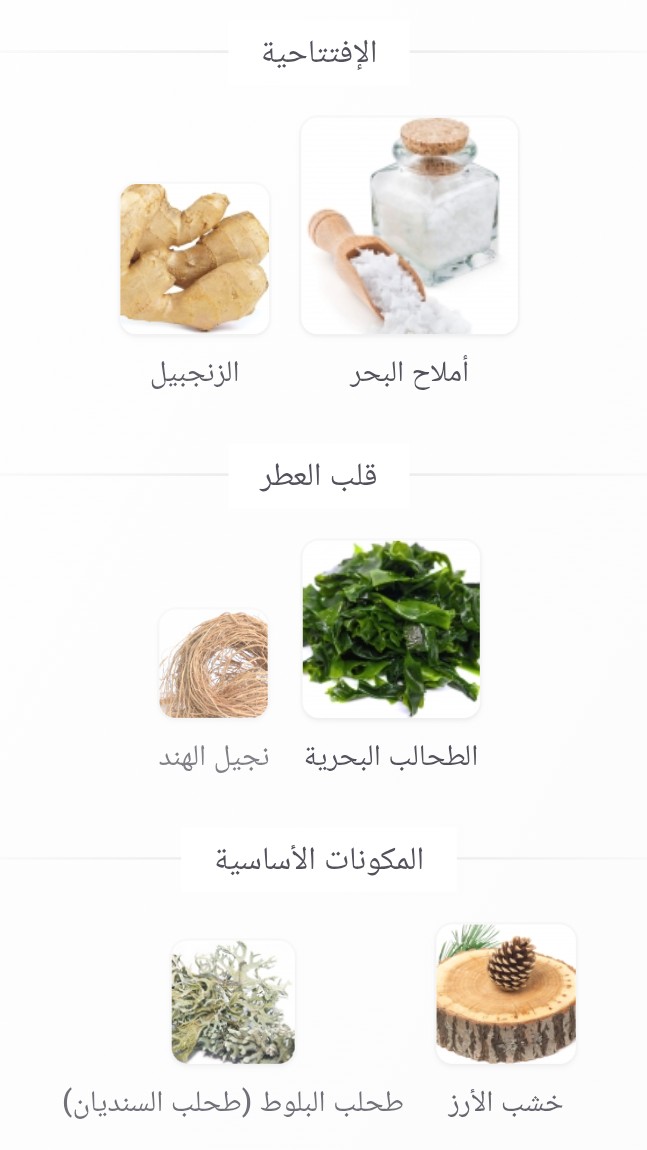Image resolution: width=647 pixels, height=1150 pixels.
Task: Open the sea salt note أملاح البحر
Action: pos(409,226)
